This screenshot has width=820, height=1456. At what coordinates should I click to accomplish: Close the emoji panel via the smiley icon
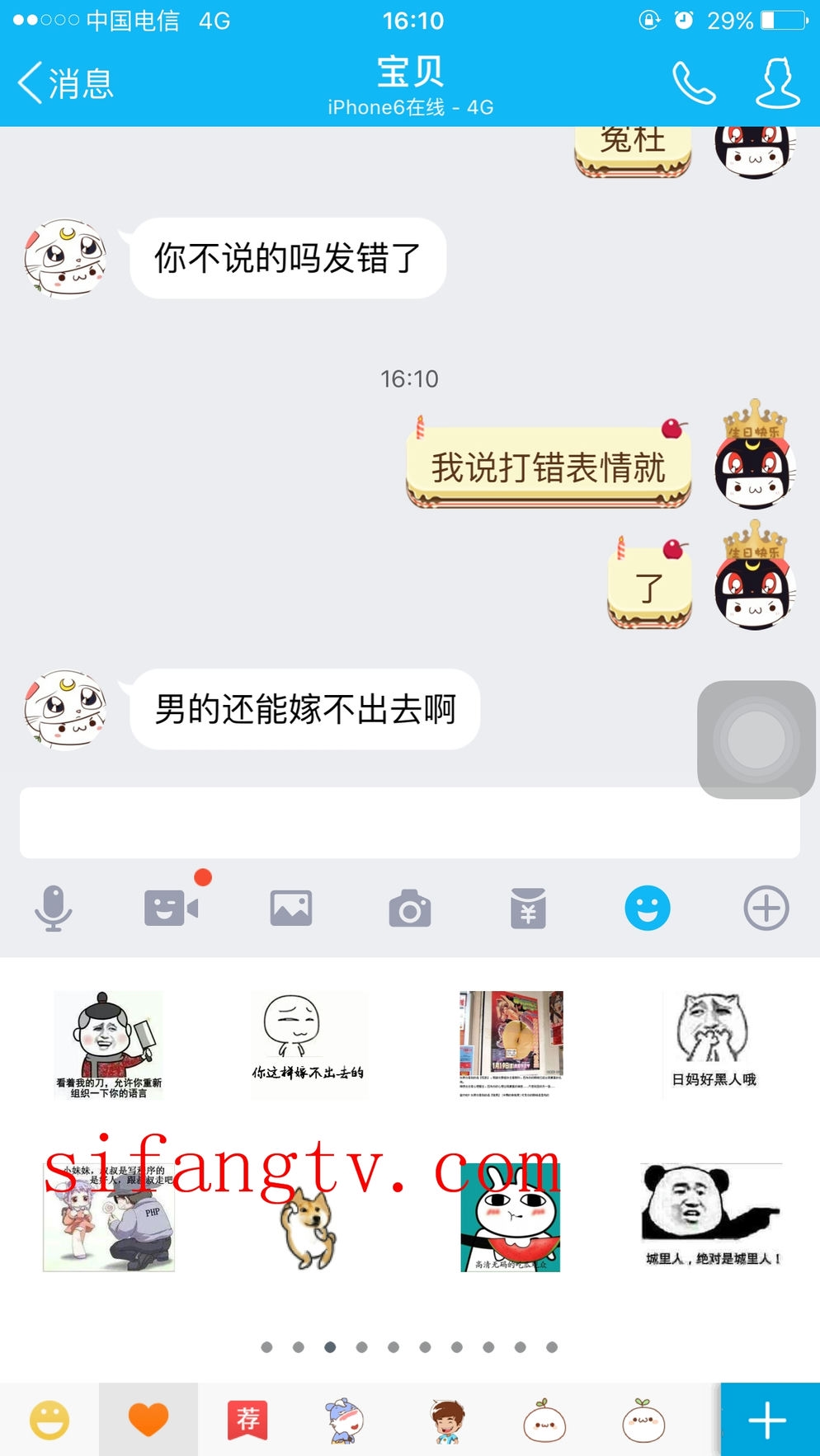[648, 908]
